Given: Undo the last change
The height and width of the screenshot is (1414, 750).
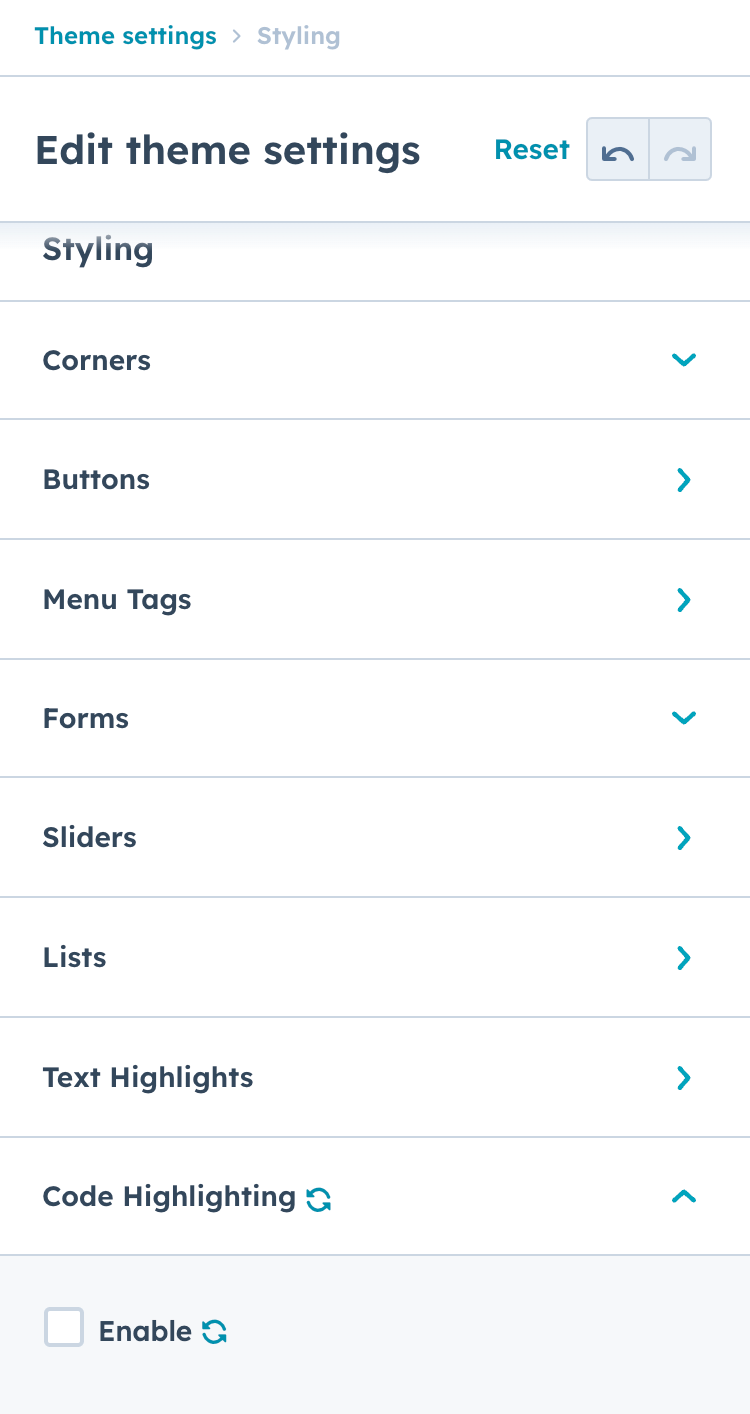Looking at the screenshot, I should point(618,151).
